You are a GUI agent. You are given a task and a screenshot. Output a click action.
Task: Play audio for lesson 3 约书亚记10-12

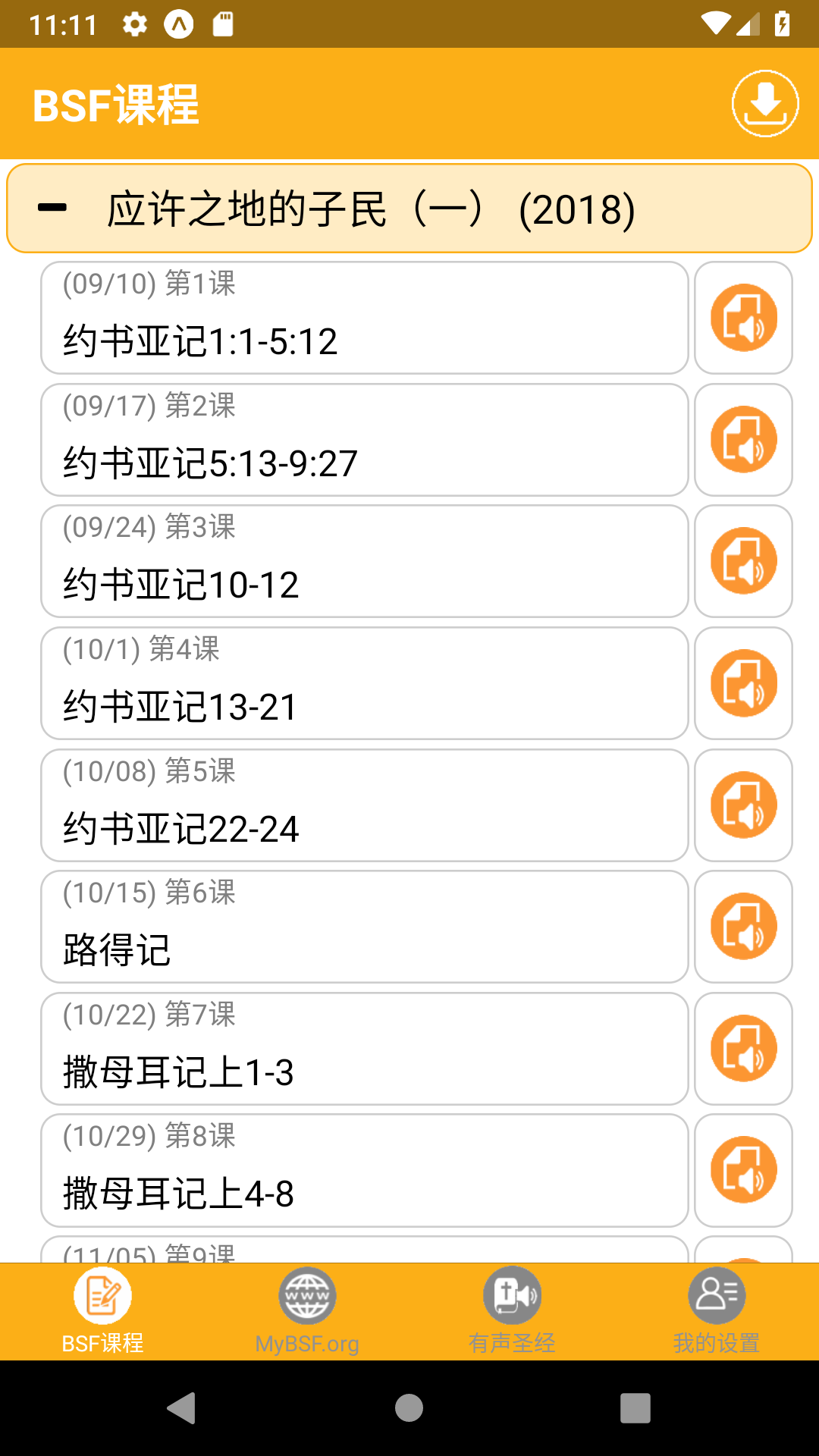point(743,561)
